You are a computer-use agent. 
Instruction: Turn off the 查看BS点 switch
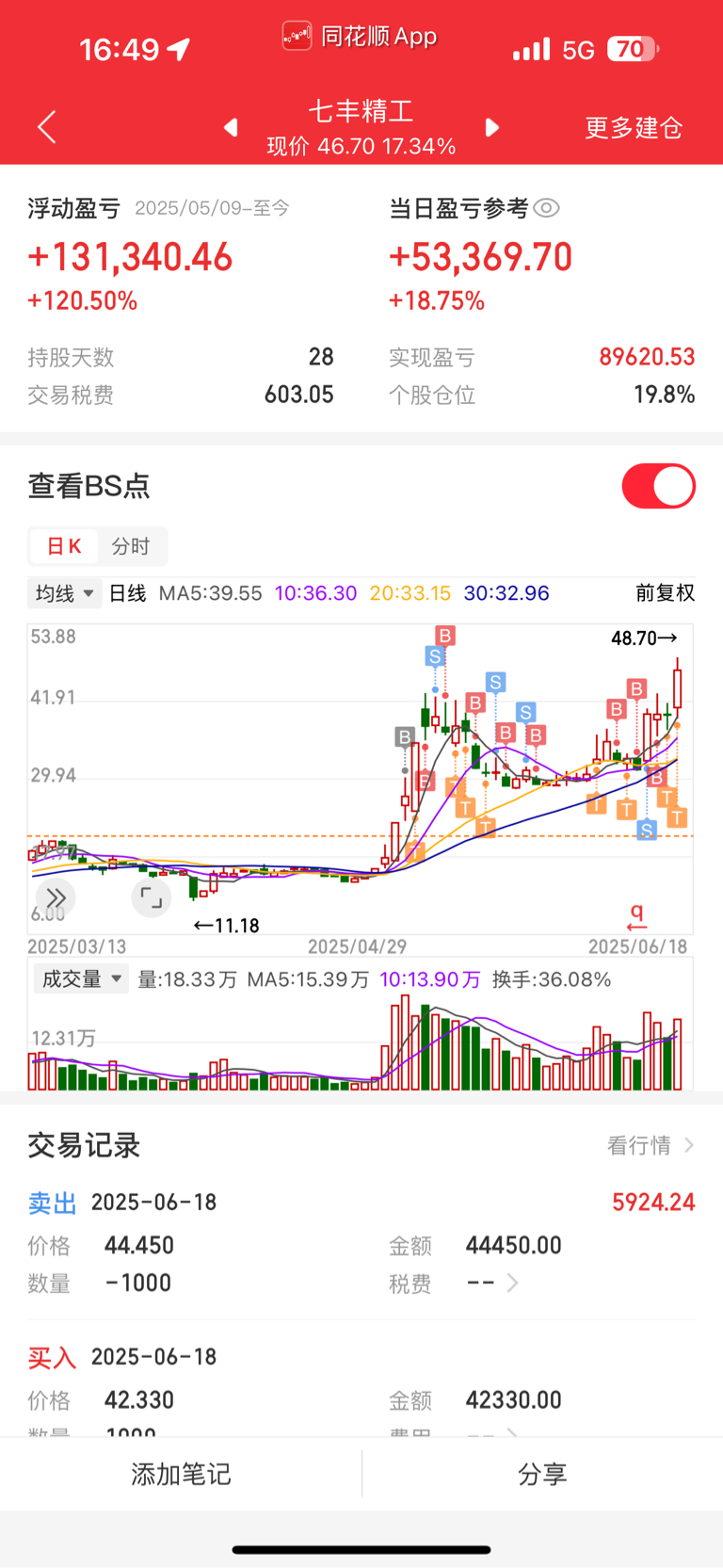[x=658, y=486]
